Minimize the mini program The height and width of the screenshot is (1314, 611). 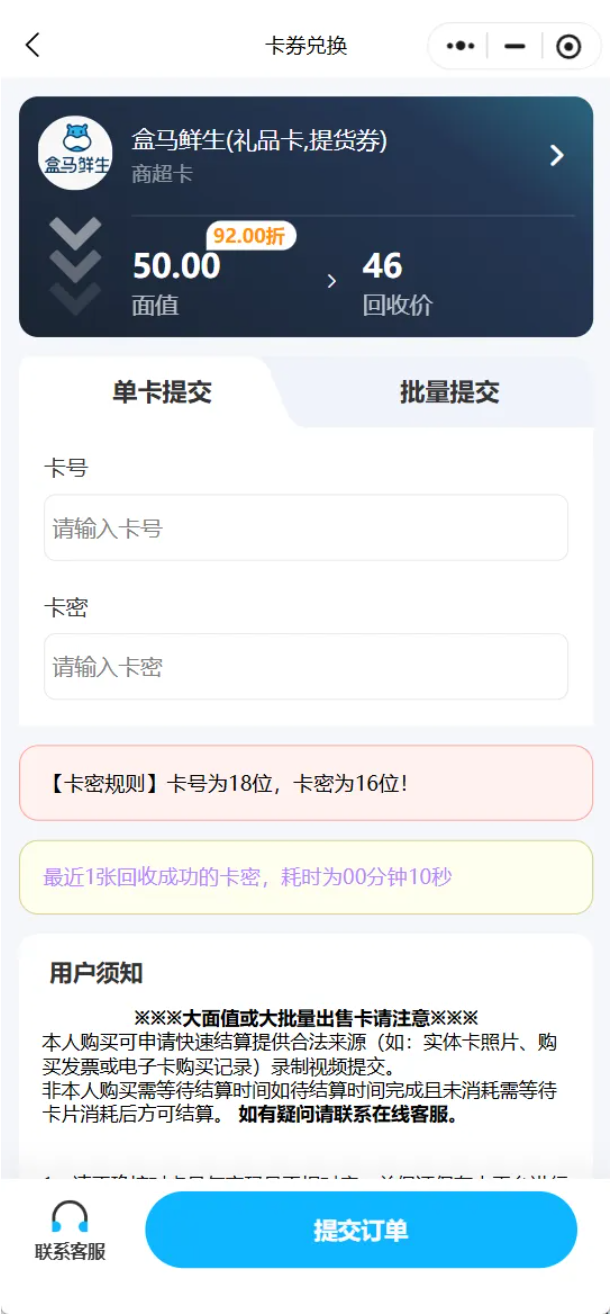(515, 47)
